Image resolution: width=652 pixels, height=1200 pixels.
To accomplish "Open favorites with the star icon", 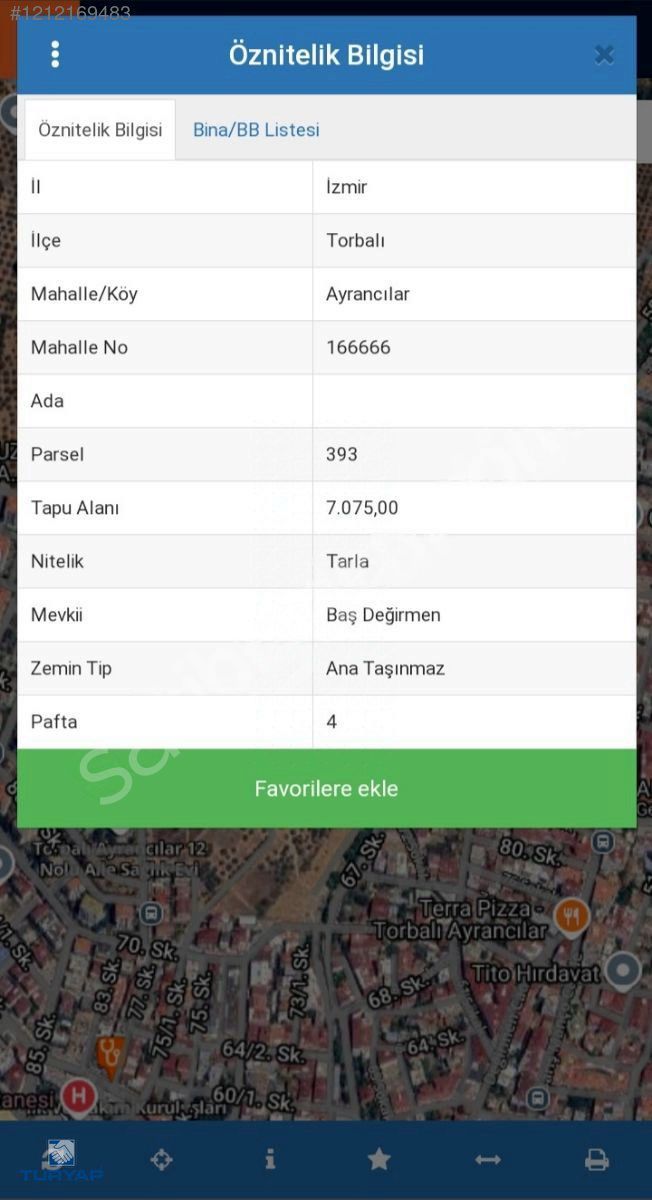I will (379, 1159).
